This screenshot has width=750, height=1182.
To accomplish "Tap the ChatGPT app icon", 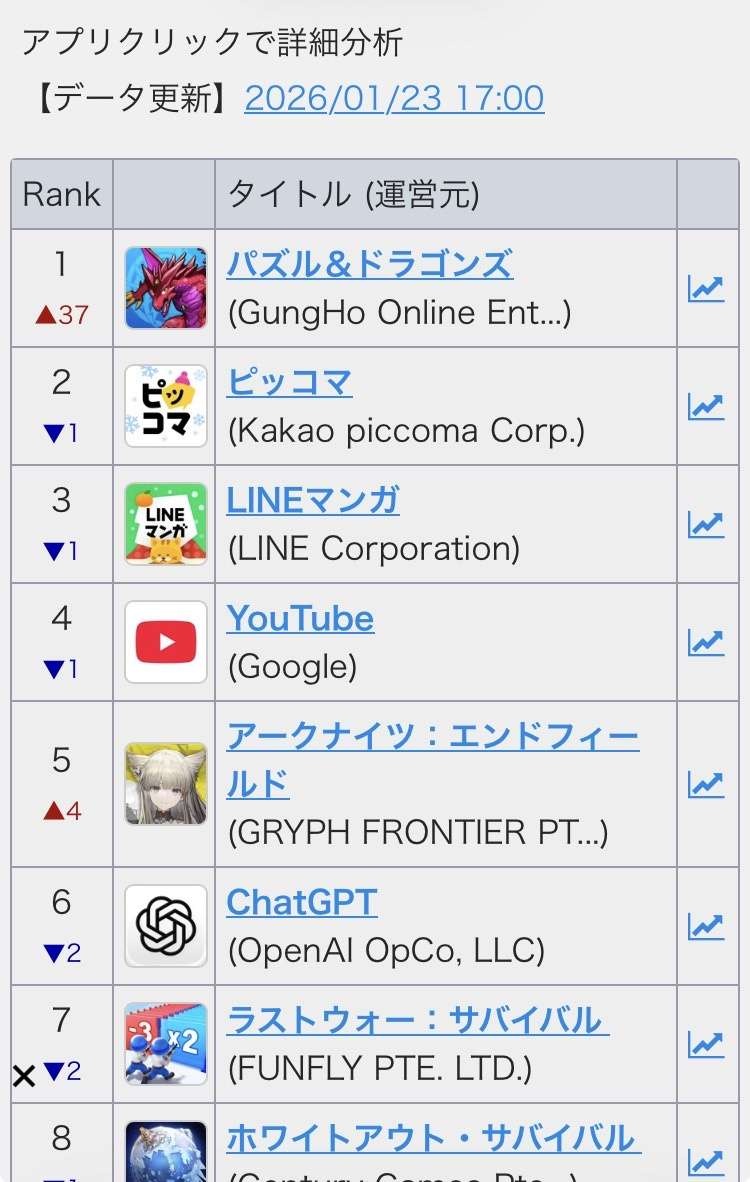I will click(166, 926).
